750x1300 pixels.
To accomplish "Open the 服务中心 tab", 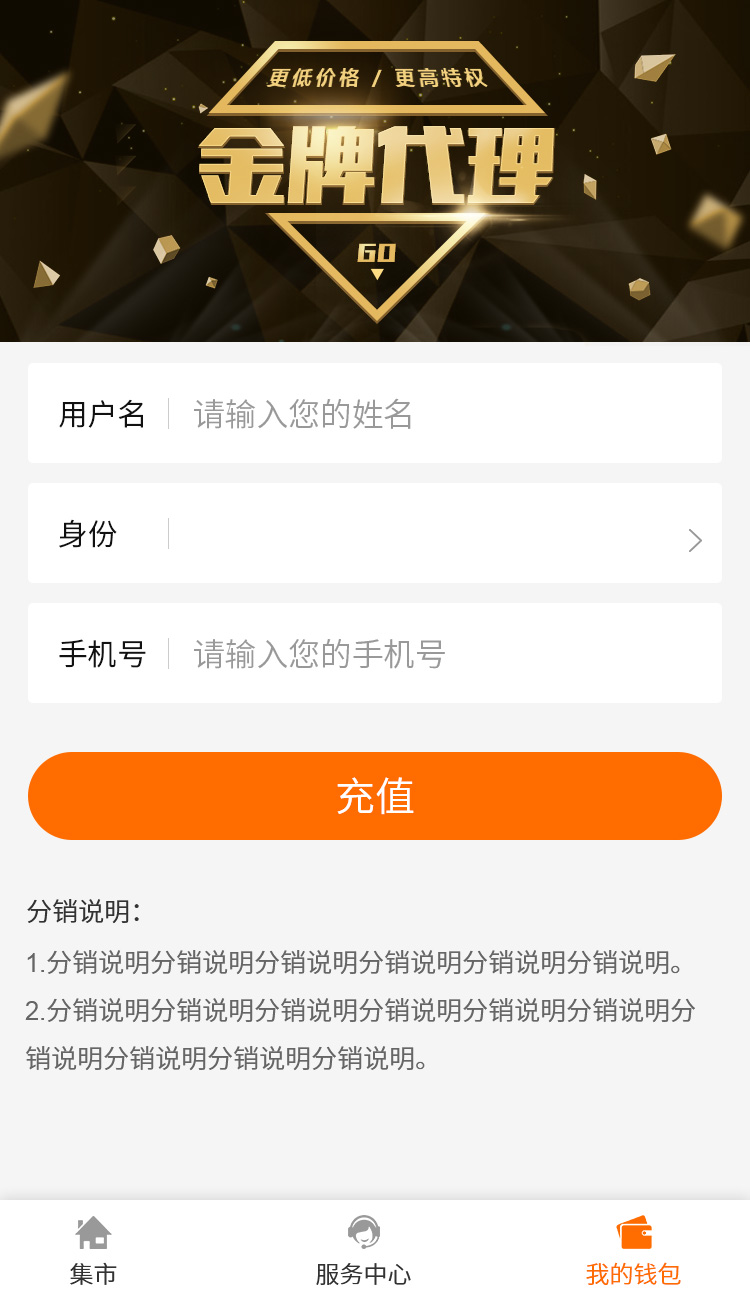I will [363, 1251].
